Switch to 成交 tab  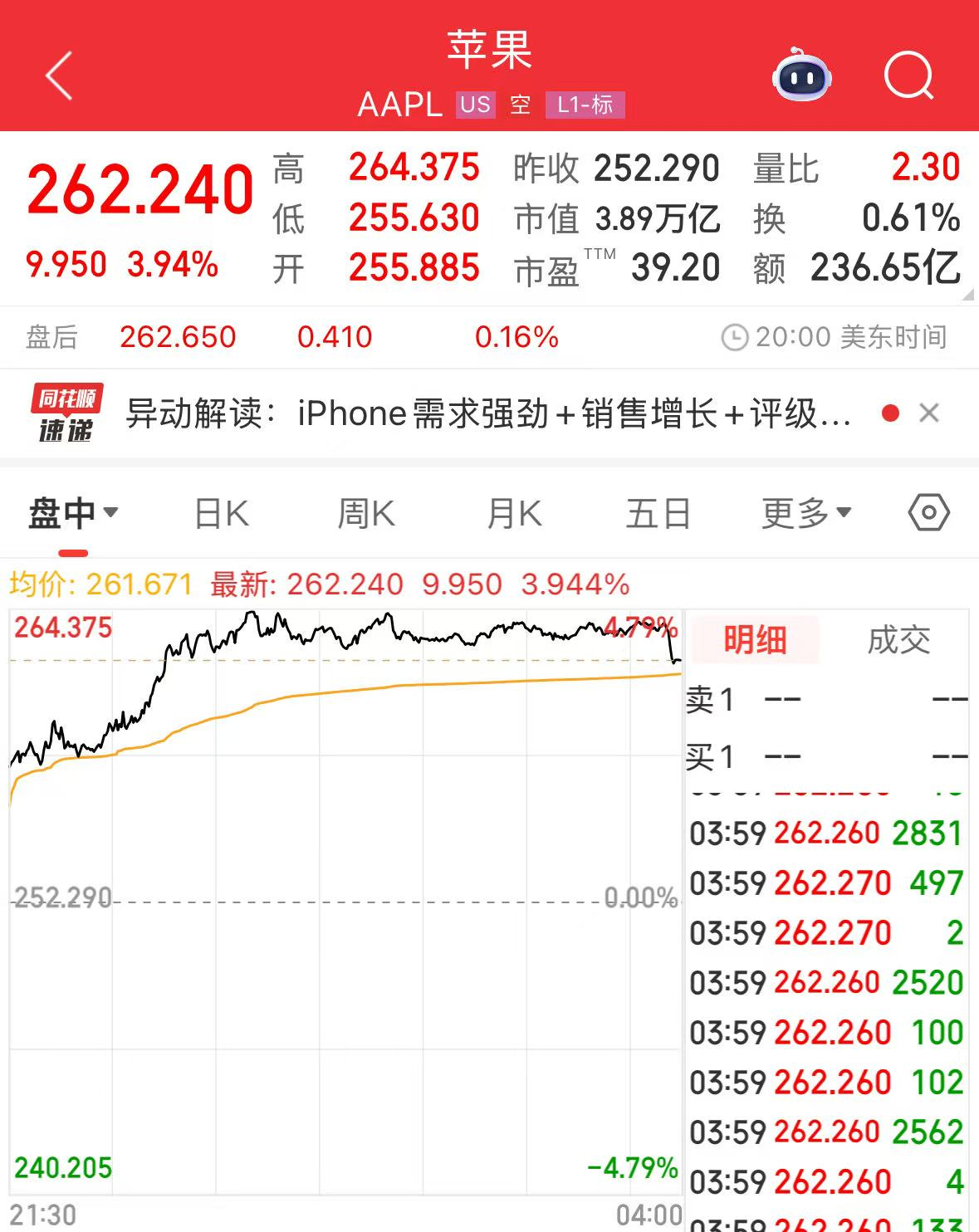898,640
